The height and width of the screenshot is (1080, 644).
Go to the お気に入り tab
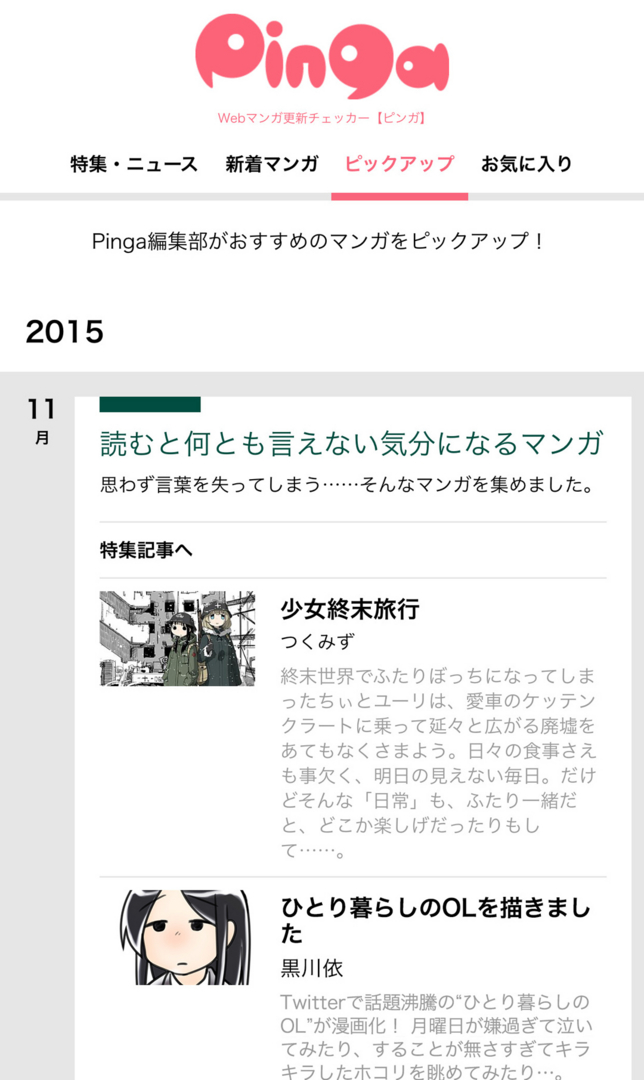(526, 165)
